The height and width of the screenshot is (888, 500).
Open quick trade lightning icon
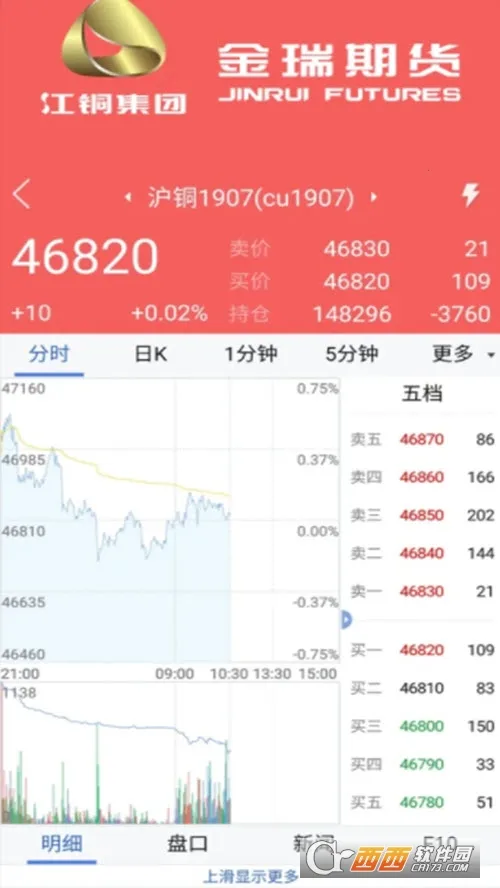point(470,195)
